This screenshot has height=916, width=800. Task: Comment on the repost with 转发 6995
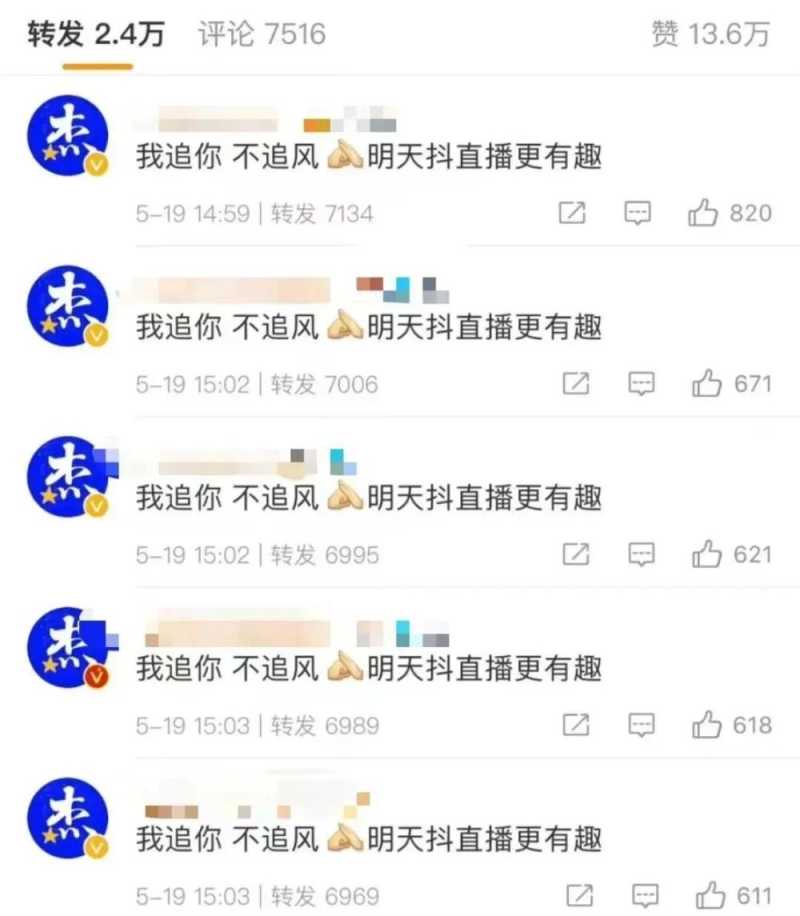tap(641, 554)
